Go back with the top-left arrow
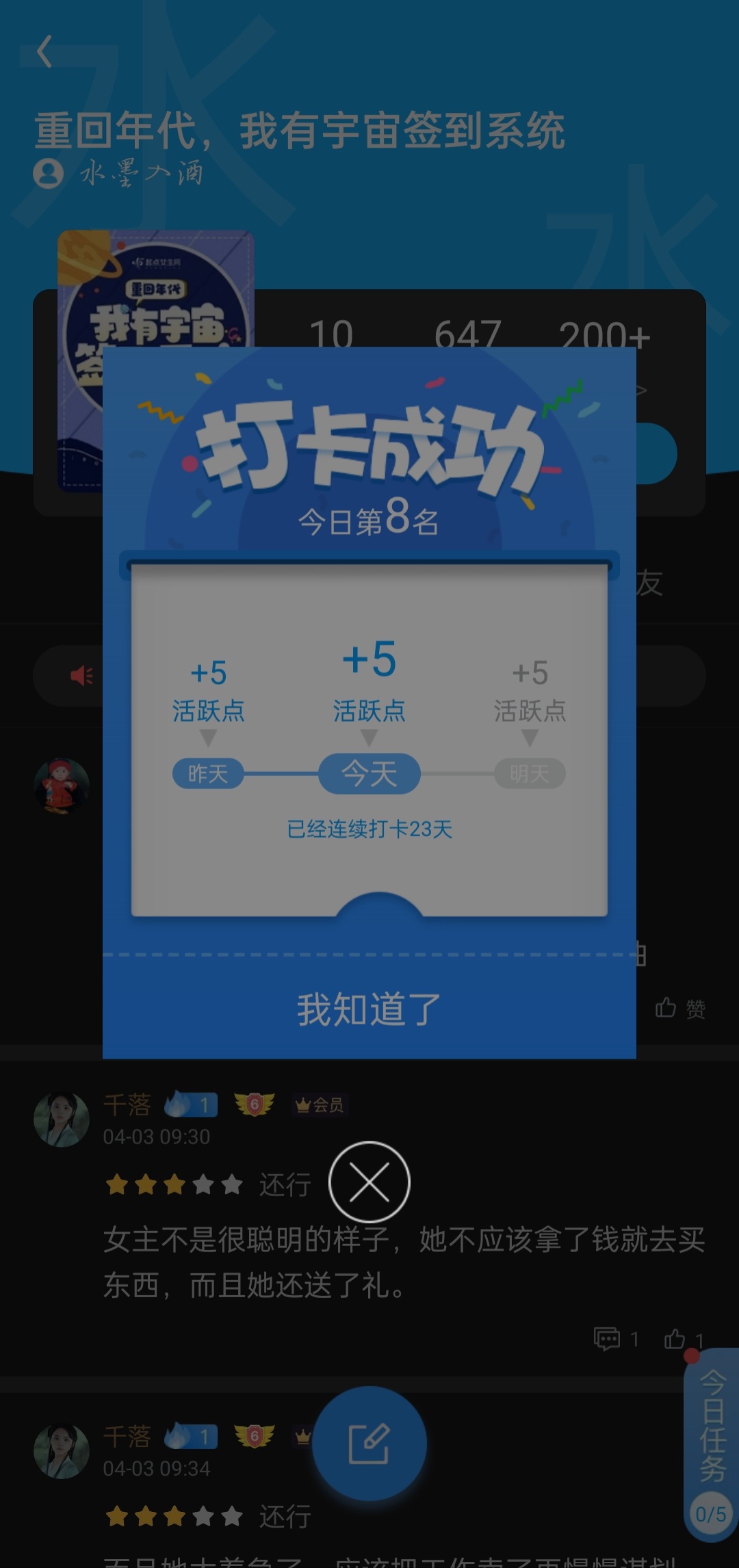739x1568 pixels. (x=45, y=52)
